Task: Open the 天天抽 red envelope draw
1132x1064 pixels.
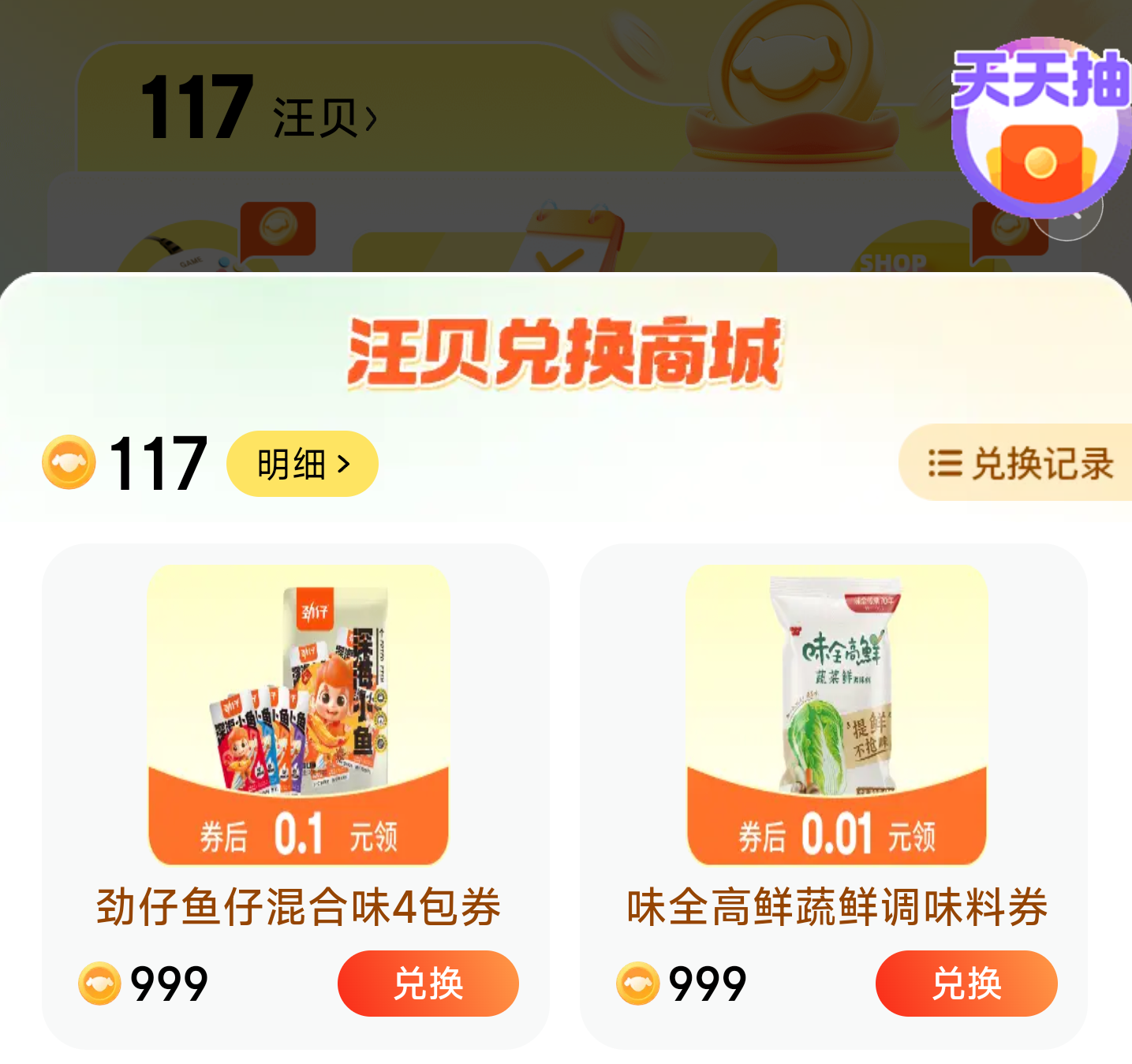Action: pos(1040,130)
